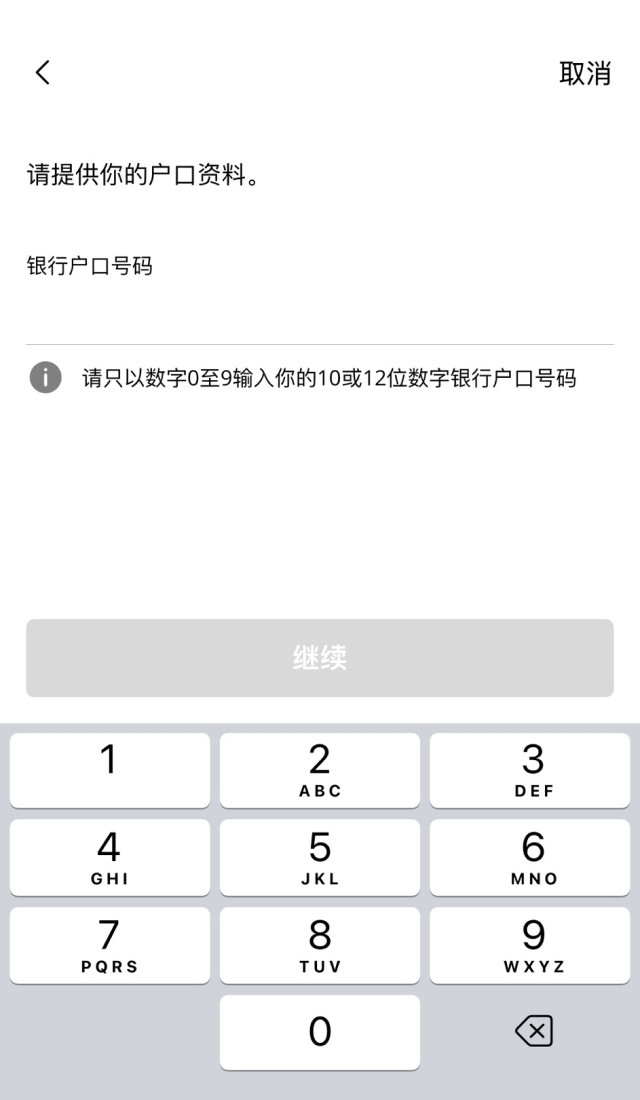Tap the 继续 button
Viewport: 640px width, 1100px height.
pos(320,658)
